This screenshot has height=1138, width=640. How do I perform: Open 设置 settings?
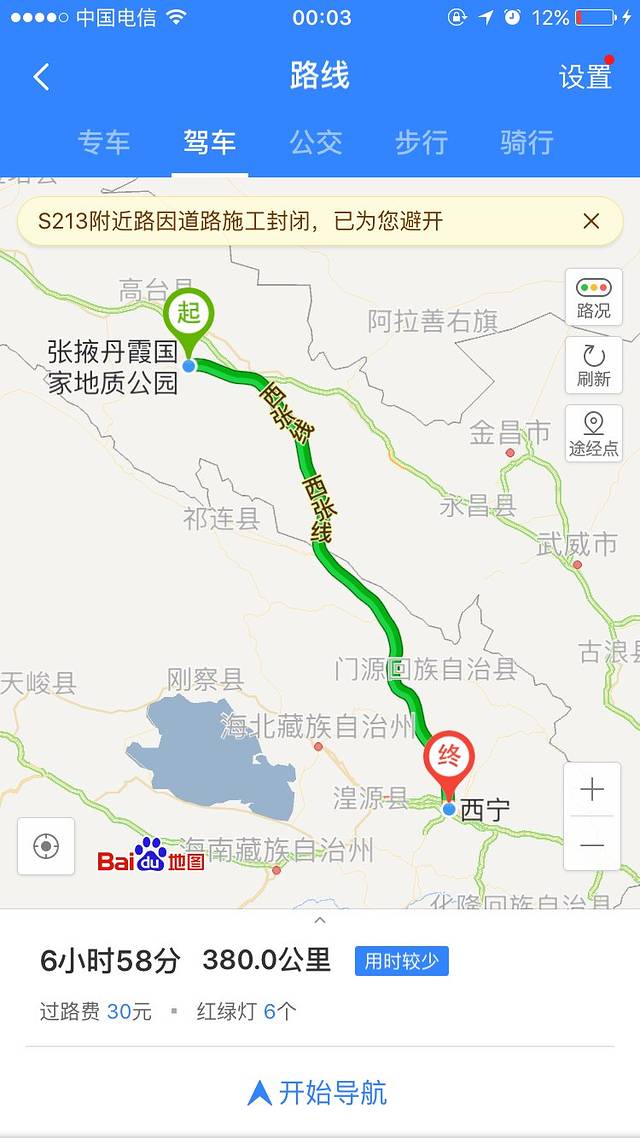pos(585,77)
